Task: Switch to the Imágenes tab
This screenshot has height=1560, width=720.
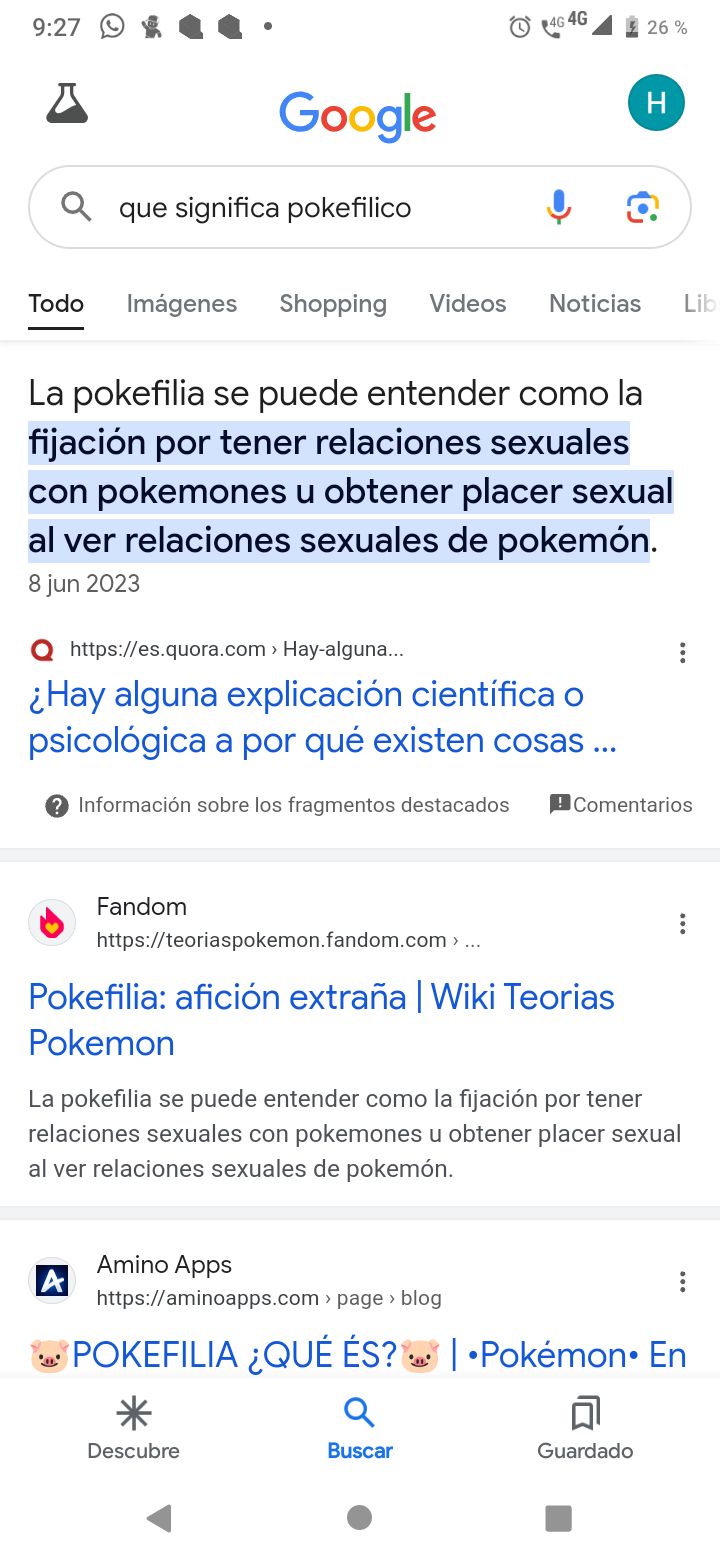Action: (x=182, y=303)
